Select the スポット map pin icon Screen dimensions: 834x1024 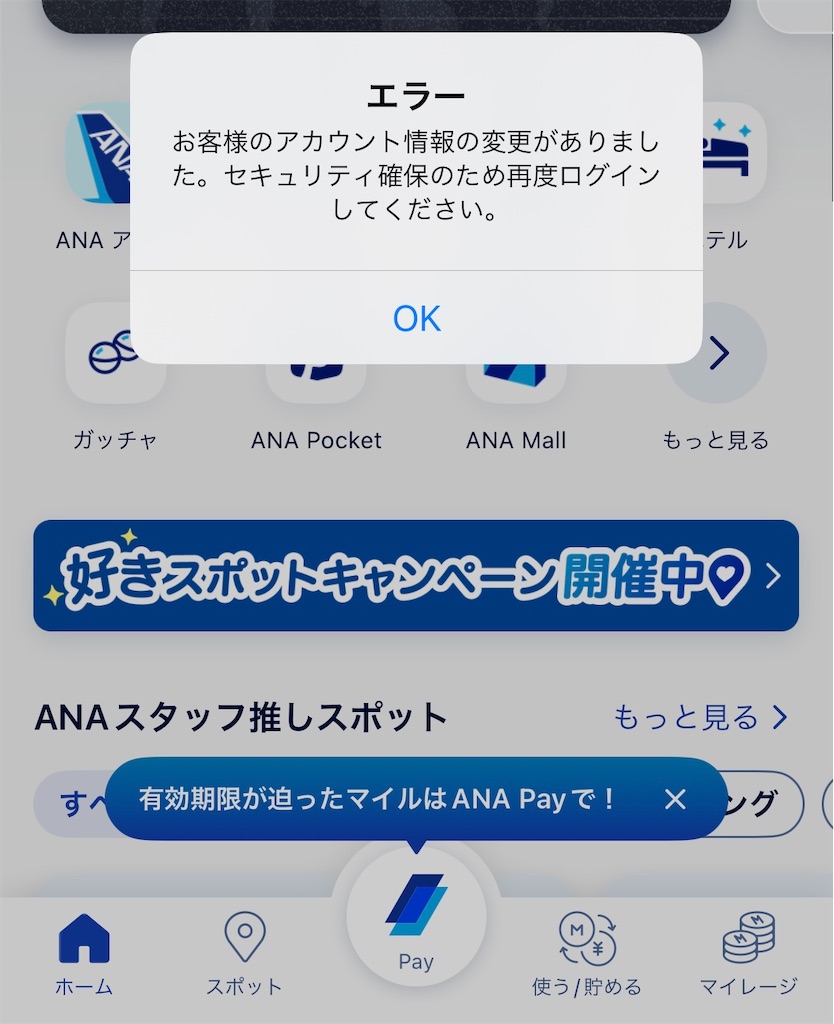(244, 935)
